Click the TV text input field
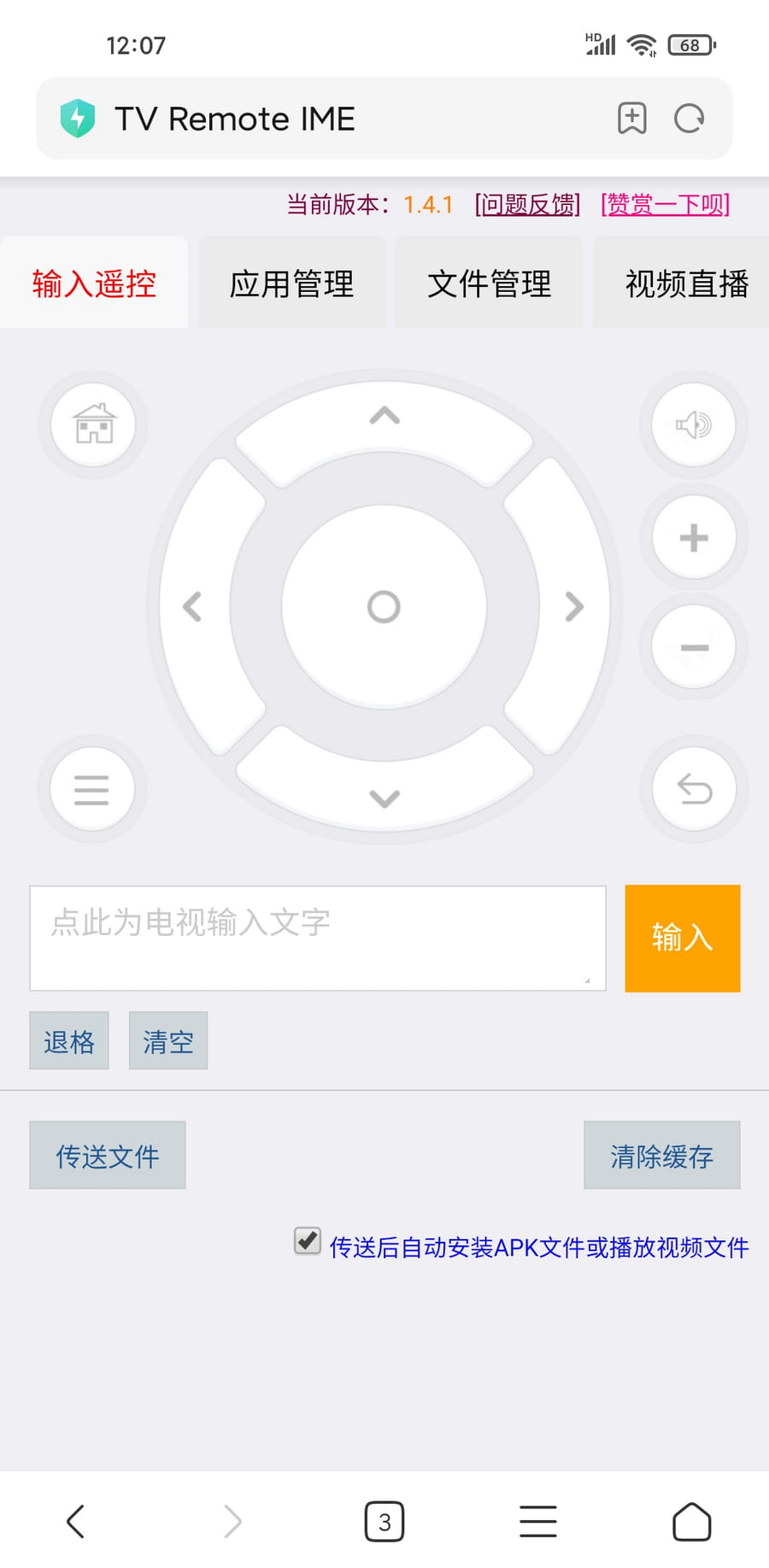 pos(316,937)
